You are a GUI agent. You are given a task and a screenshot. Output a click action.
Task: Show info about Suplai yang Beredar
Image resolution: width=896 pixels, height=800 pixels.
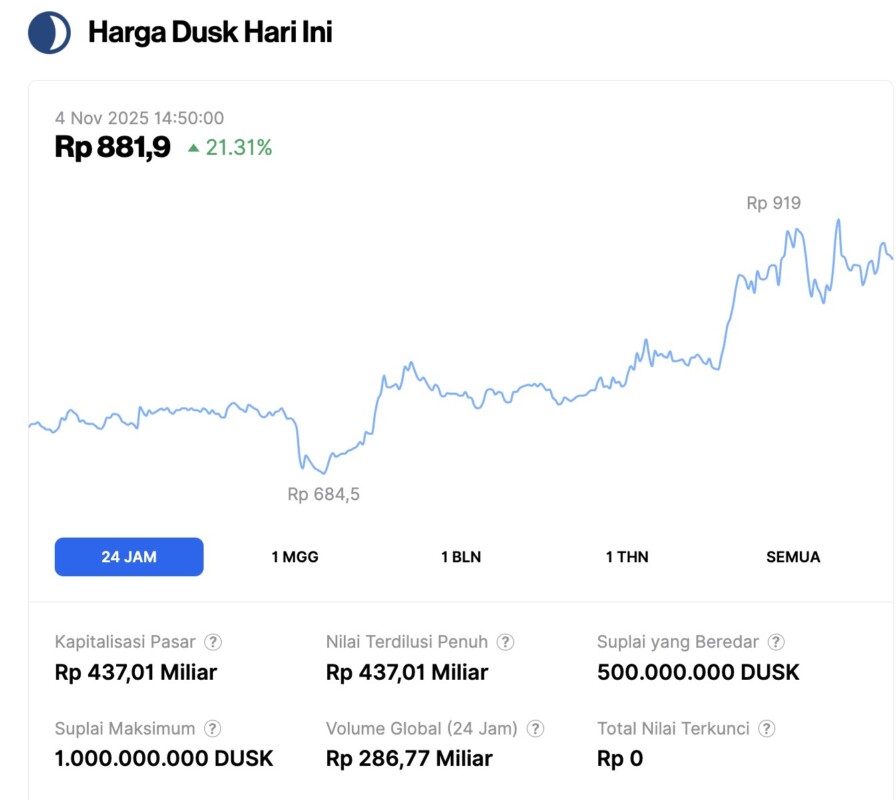point(776,642)
